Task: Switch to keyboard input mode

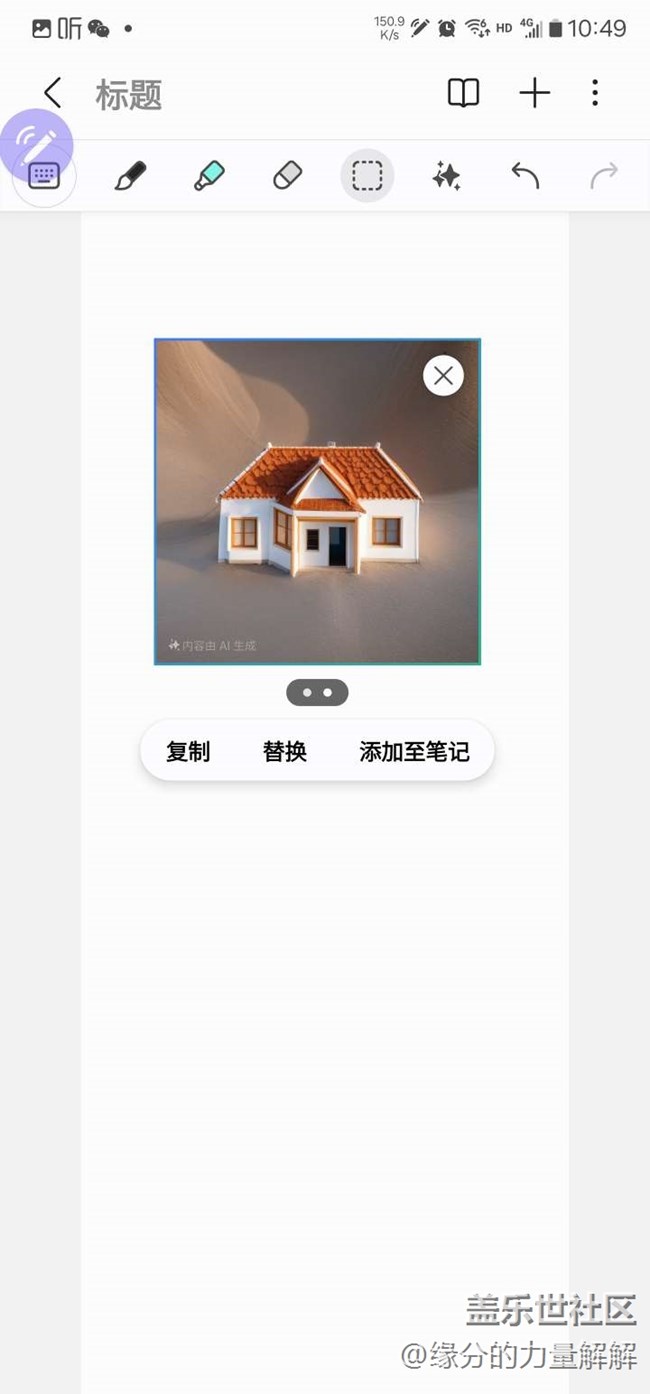Action: [x=43, y=177]
